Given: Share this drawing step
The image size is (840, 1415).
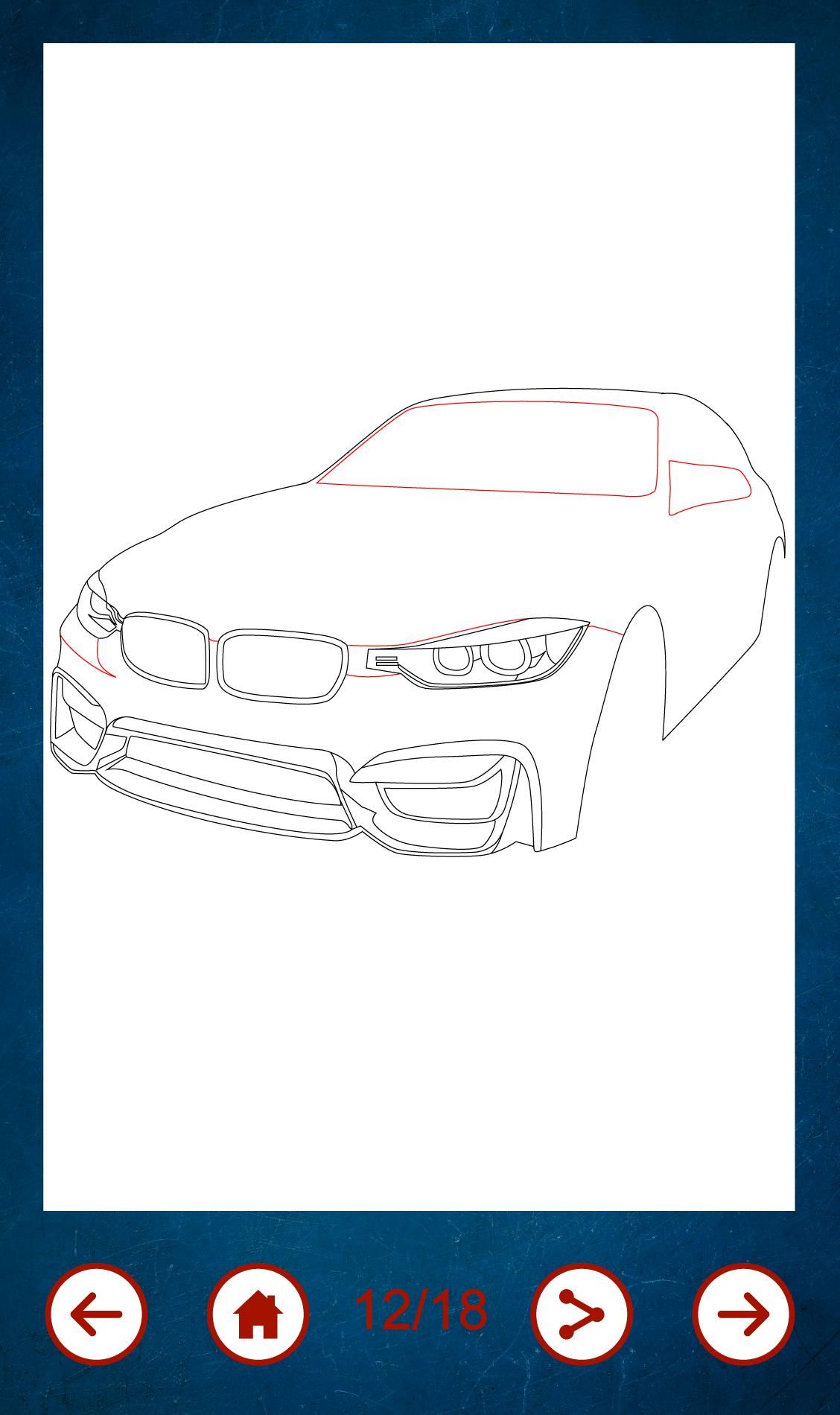Looking at the screenshot, I should 582,1314.
